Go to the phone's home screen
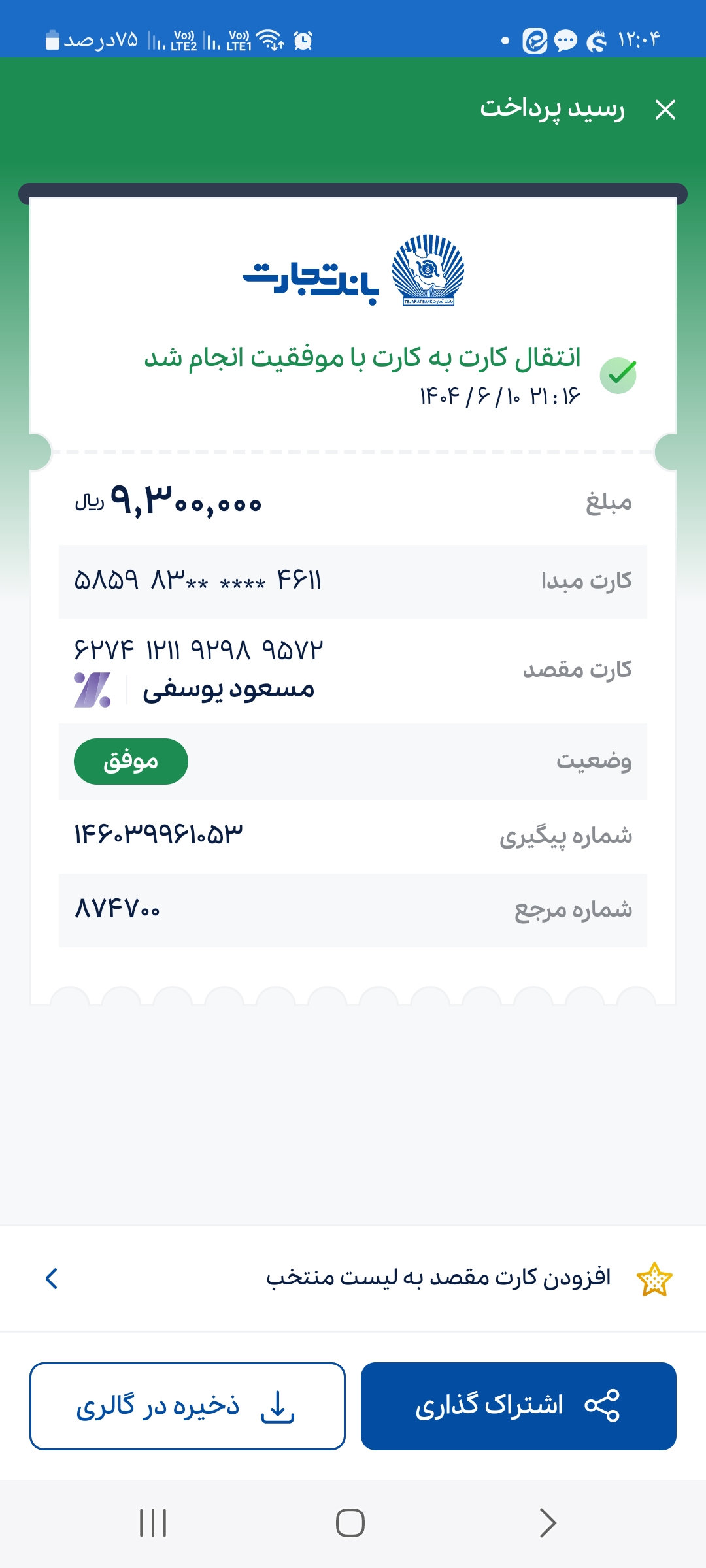Image resolution: width=706 pixels, height=1568 pixels. tap(350, 1522)
